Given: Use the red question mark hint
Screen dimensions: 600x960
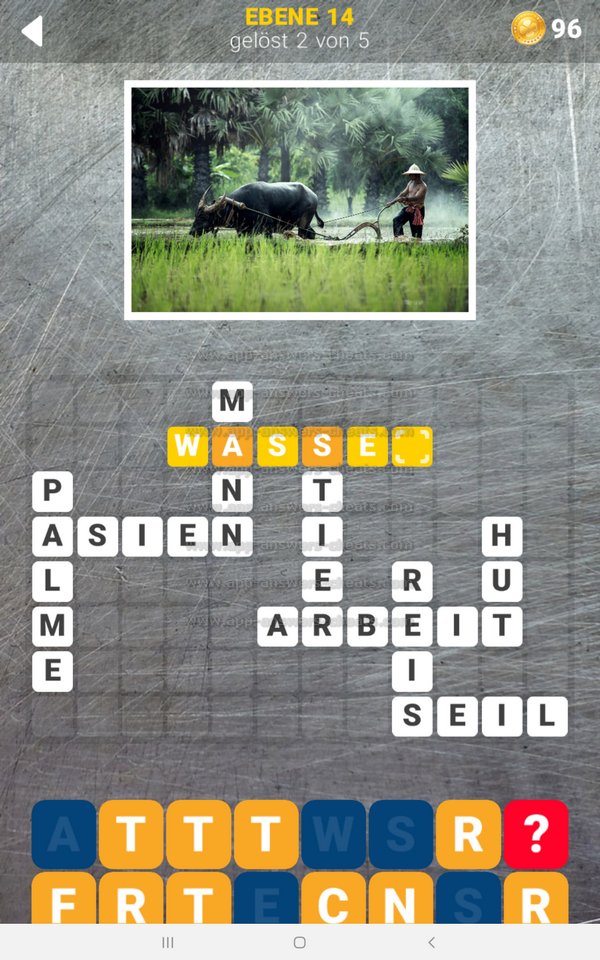Looking at the screenshot, I should (x=536, y=834).
